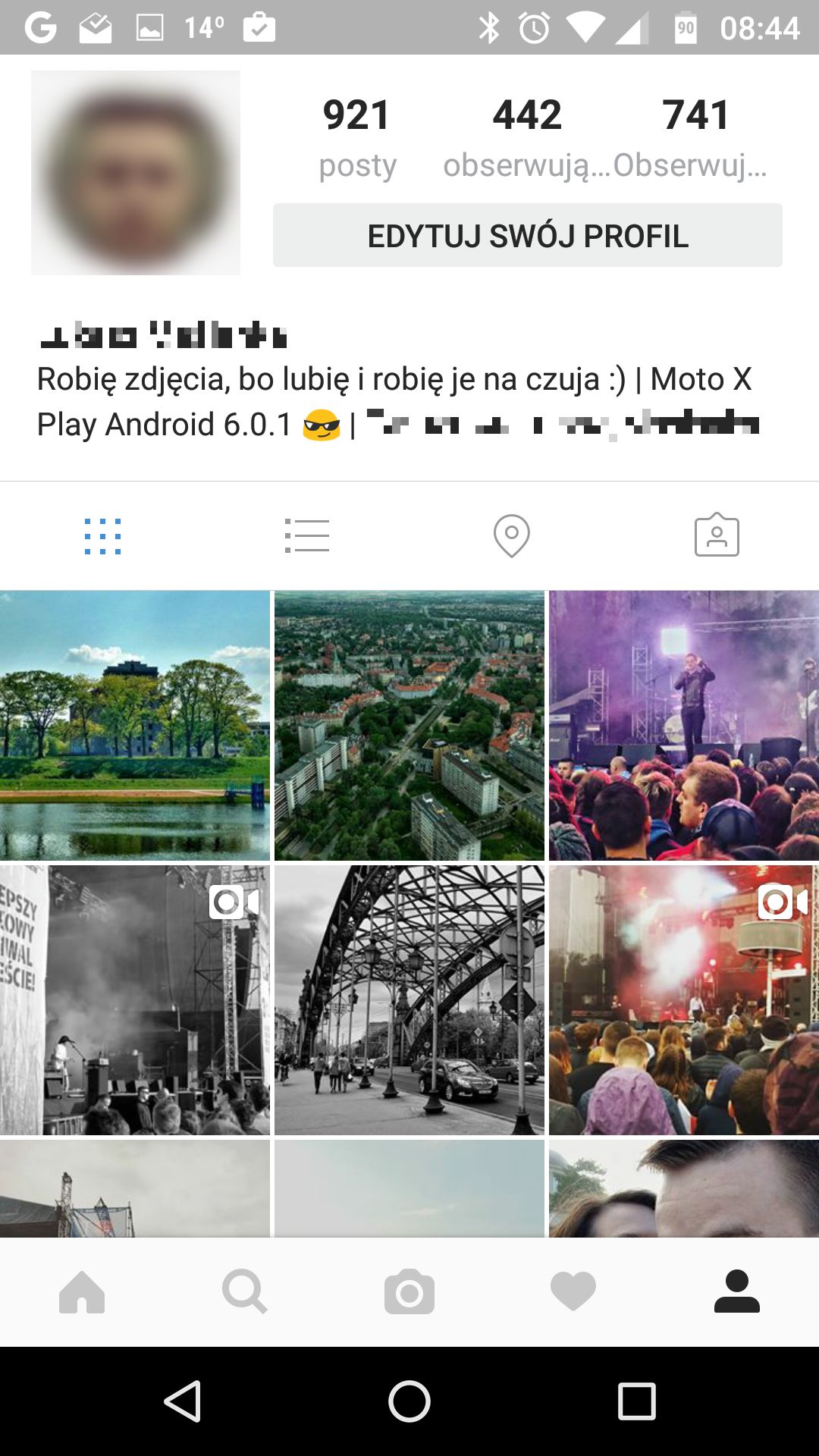819x1456 pixels.
Task: Tap the EDYTUJ SWÓJ PROFIL button
Action: [528, 235]
